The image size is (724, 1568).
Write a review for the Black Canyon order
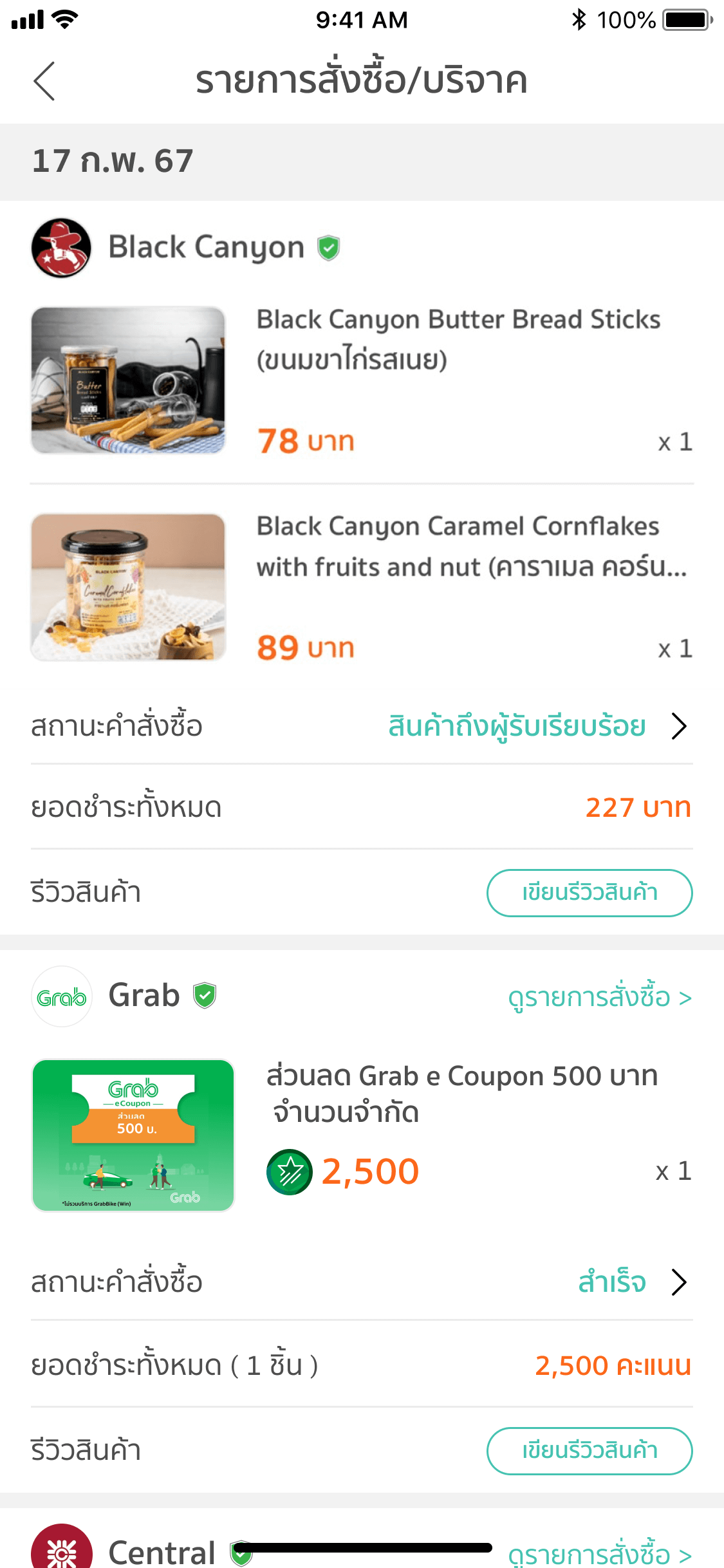(589, 893)
